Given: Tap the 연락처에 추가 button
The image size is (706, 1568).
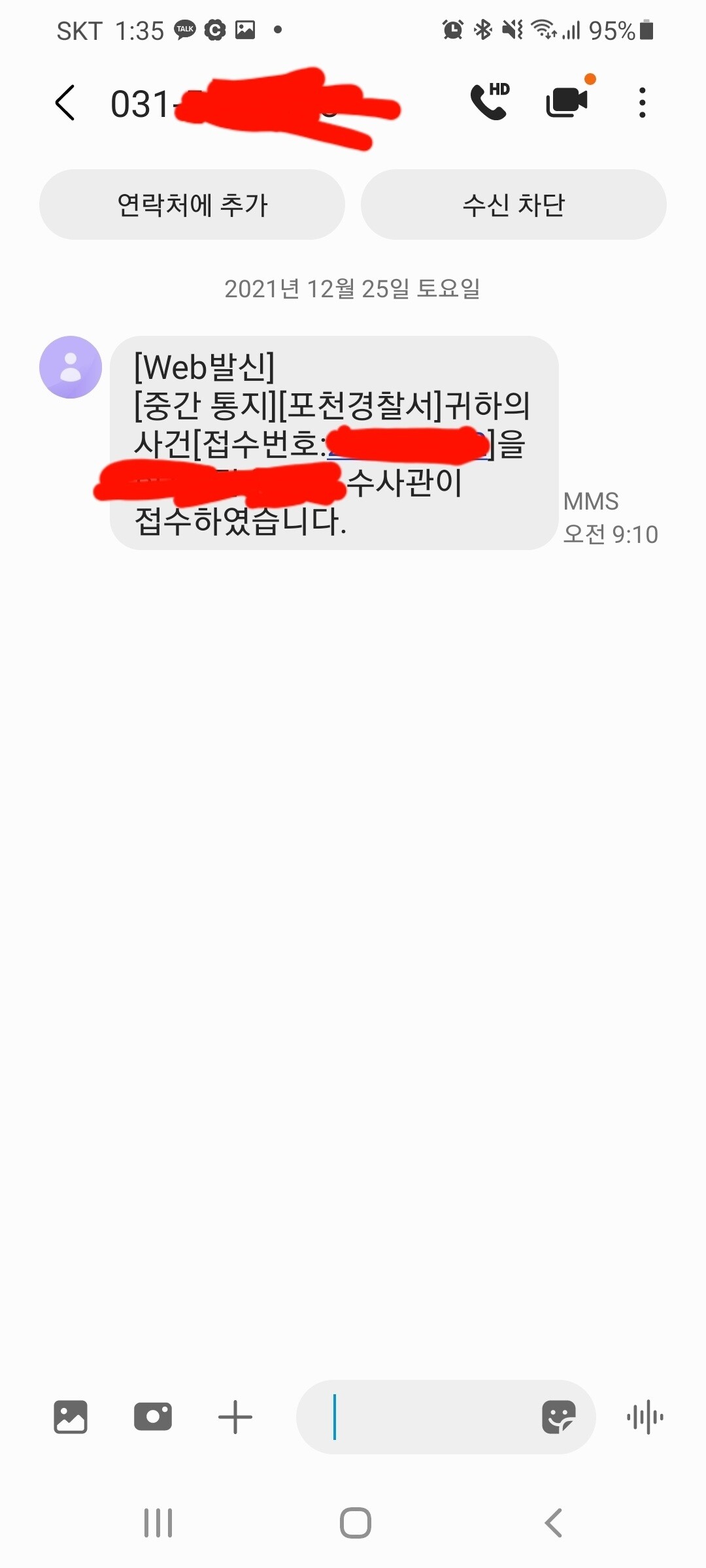Looking at the screenshot, I should (x=192, y=204).
